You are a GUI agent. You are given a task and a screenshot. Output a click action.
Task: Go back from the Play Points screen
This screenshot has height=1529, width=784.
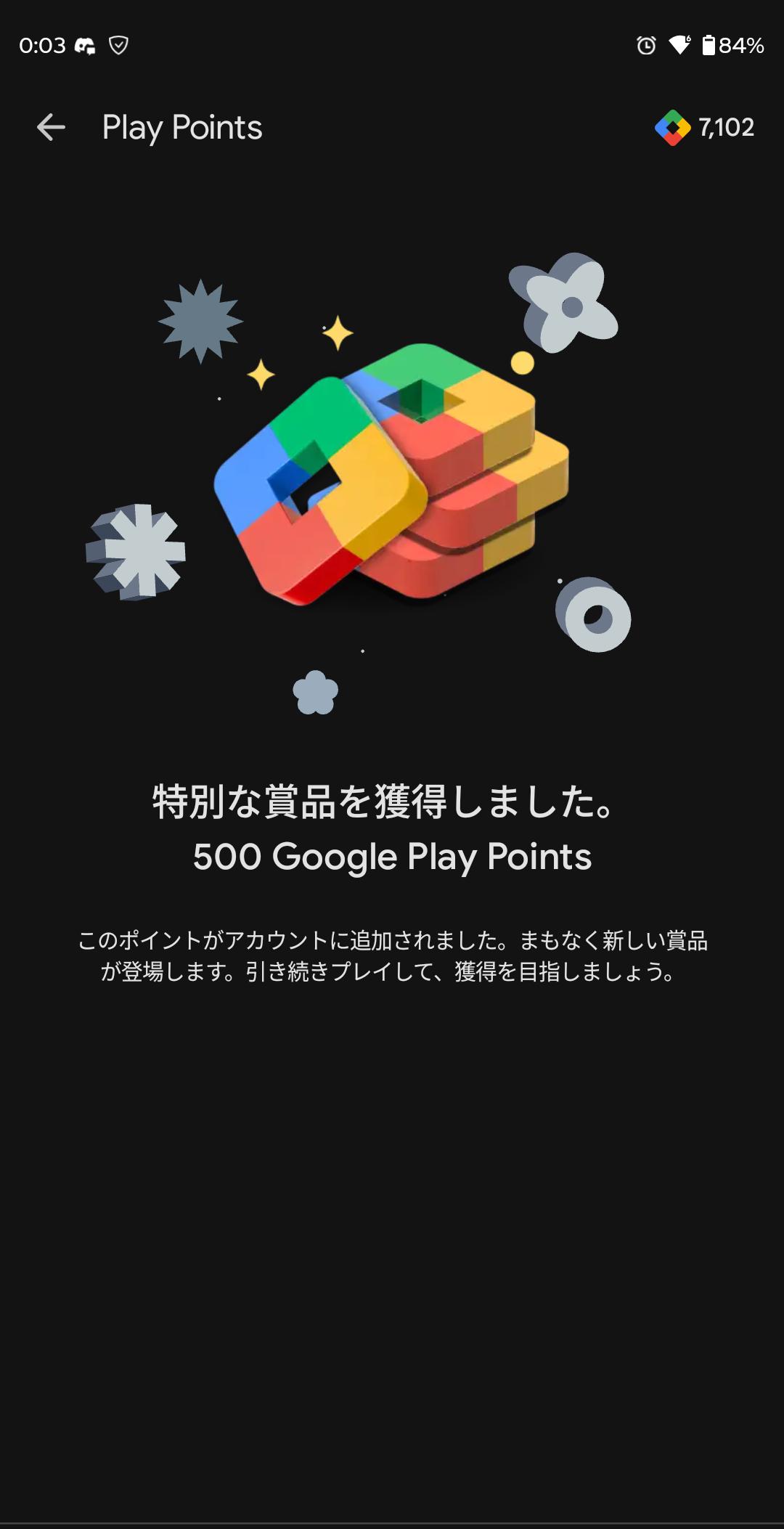(x=51, y=128)
